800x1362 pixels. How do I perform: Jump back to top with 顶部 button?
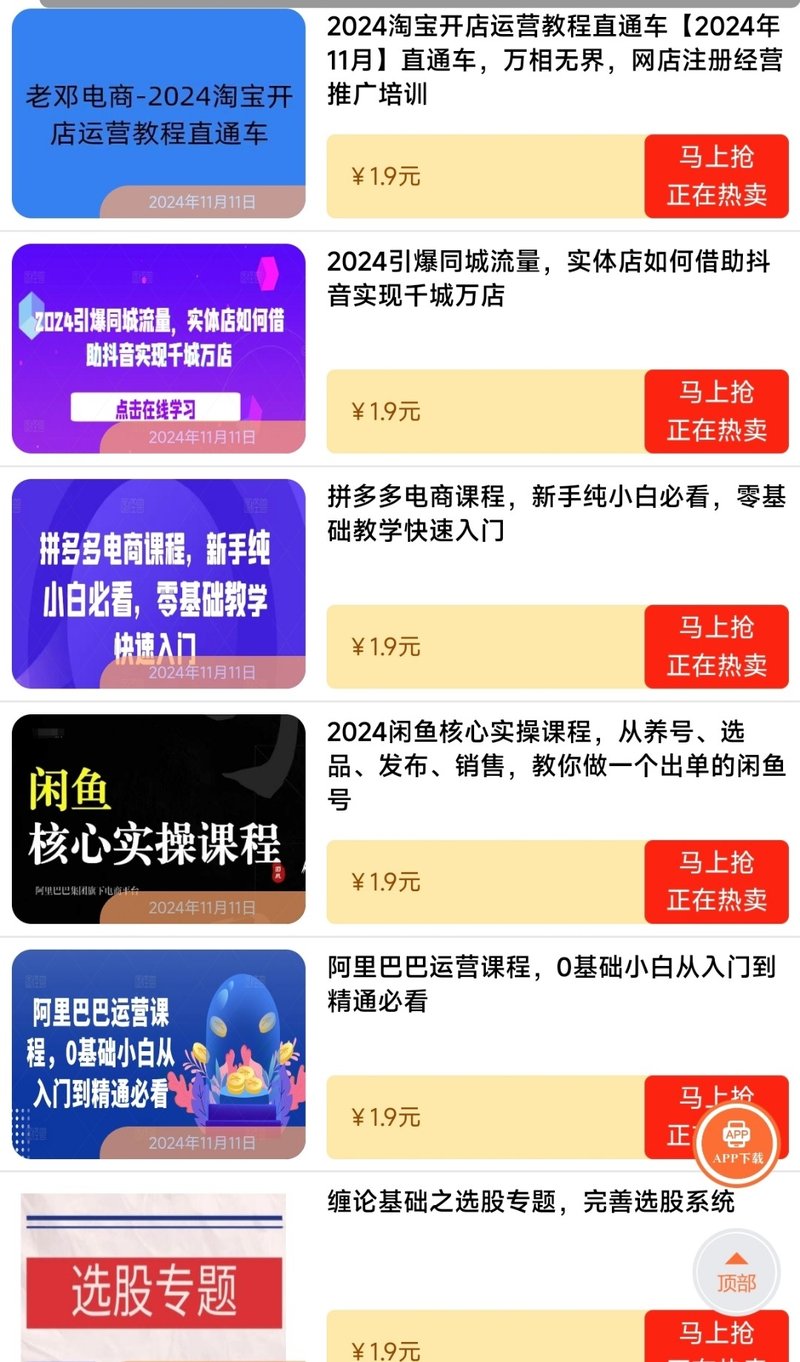point(736,1272)
